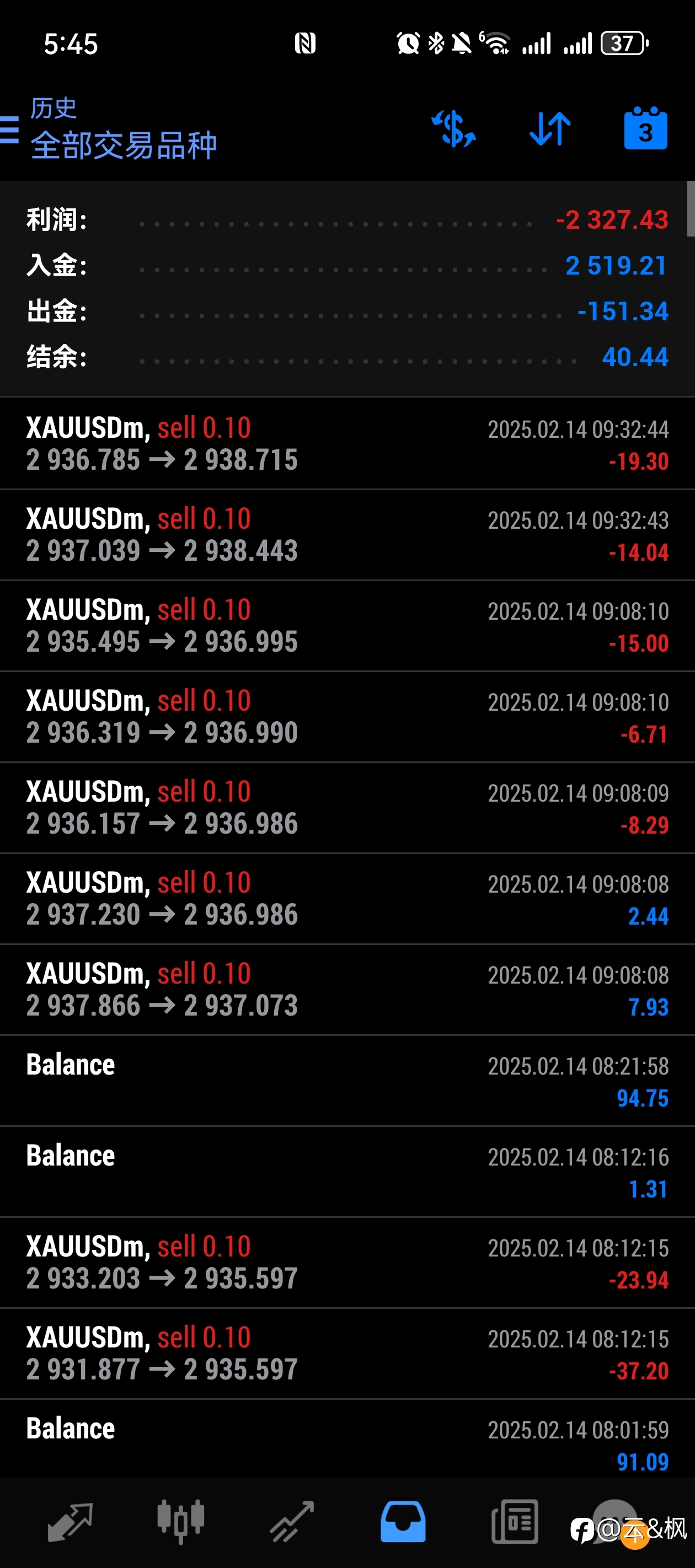Open the XAUUSDm sell trade with -14.04 loss

347,535
